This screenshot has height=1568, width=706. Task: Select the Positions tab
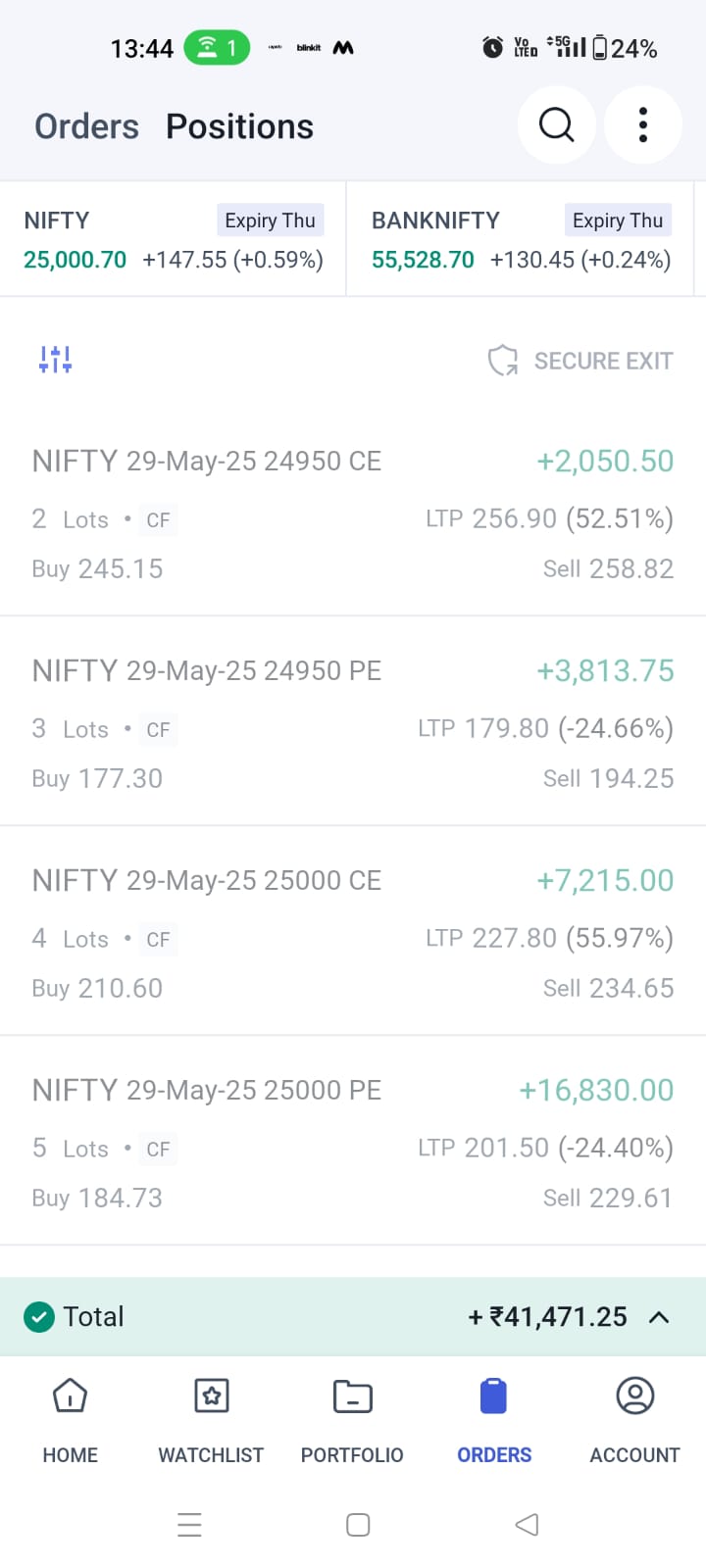pos(239,126)
